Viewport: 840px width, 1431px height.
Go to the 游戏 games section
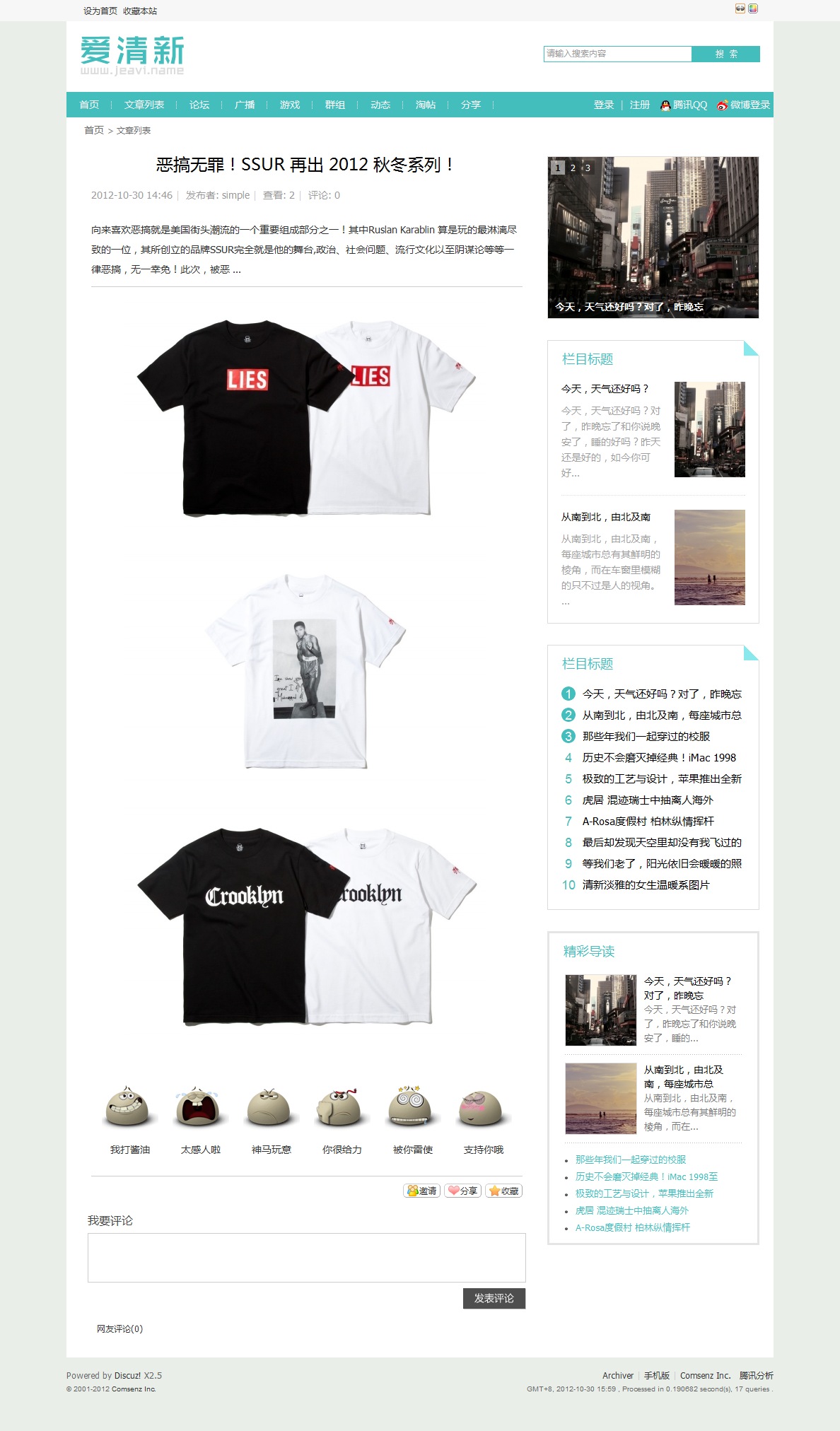(x=290, y=105)
